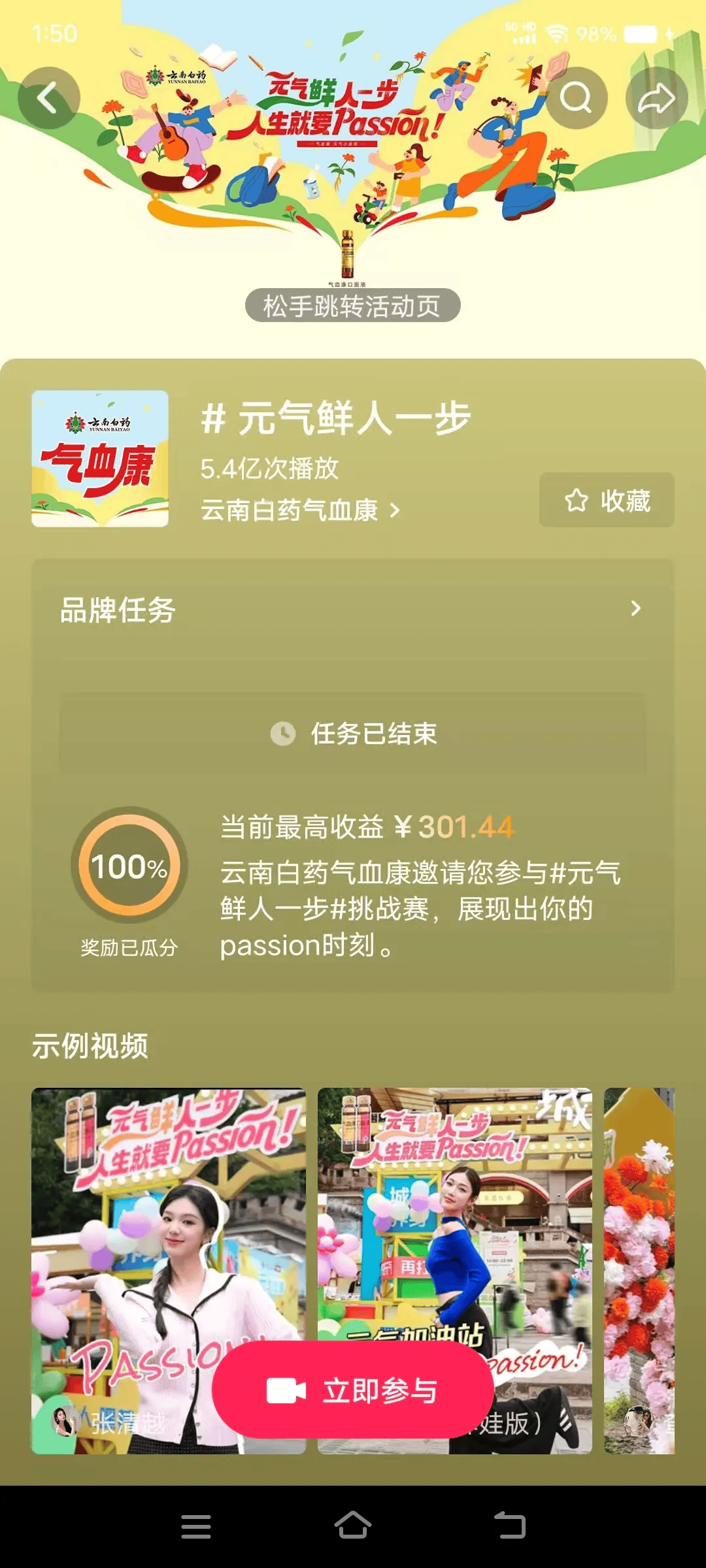706x1568 pixels.
Task: Open the search magnifier icon
Action: click(x=576, y=99)
